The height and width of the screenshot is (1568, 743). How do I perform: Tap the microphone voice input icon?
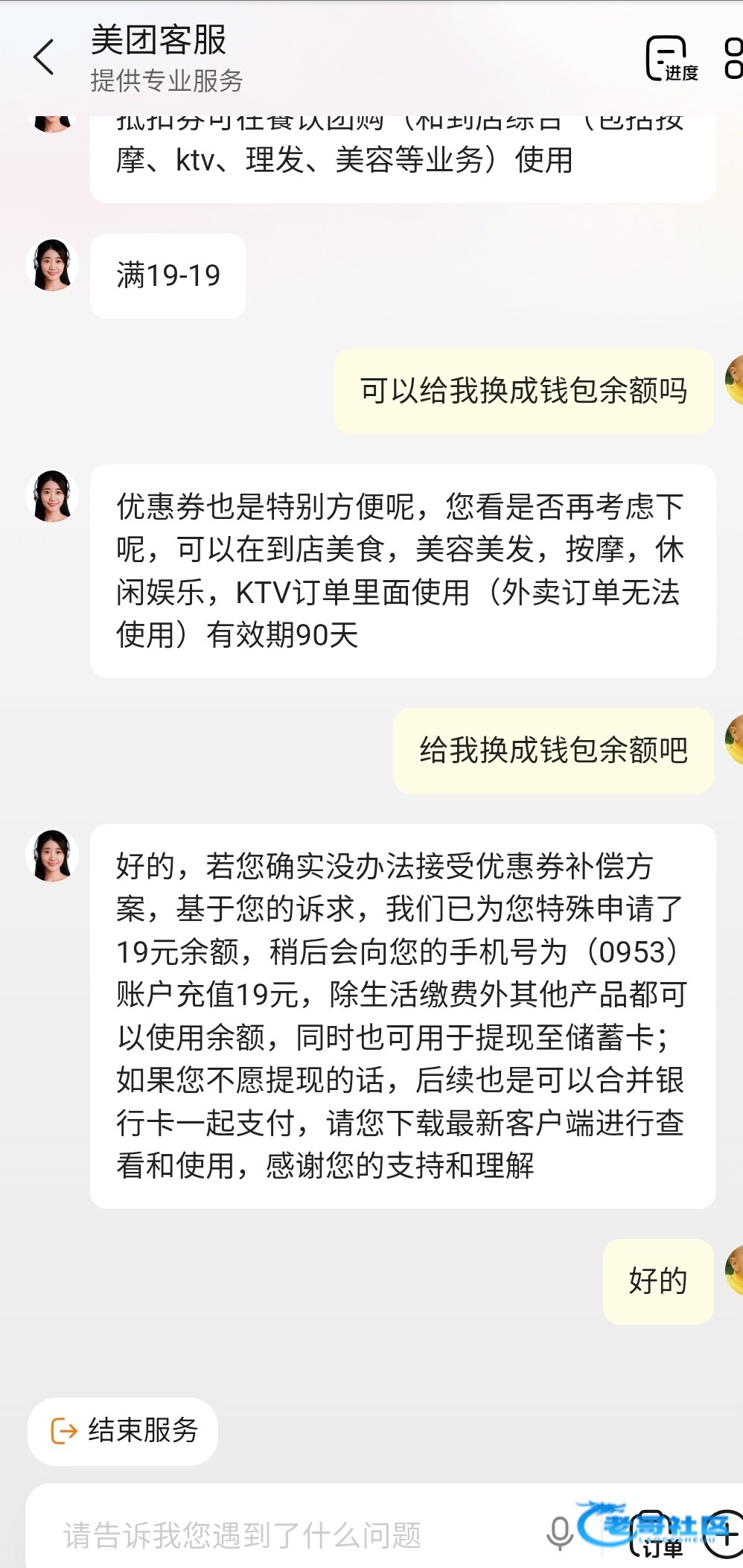560,1533
